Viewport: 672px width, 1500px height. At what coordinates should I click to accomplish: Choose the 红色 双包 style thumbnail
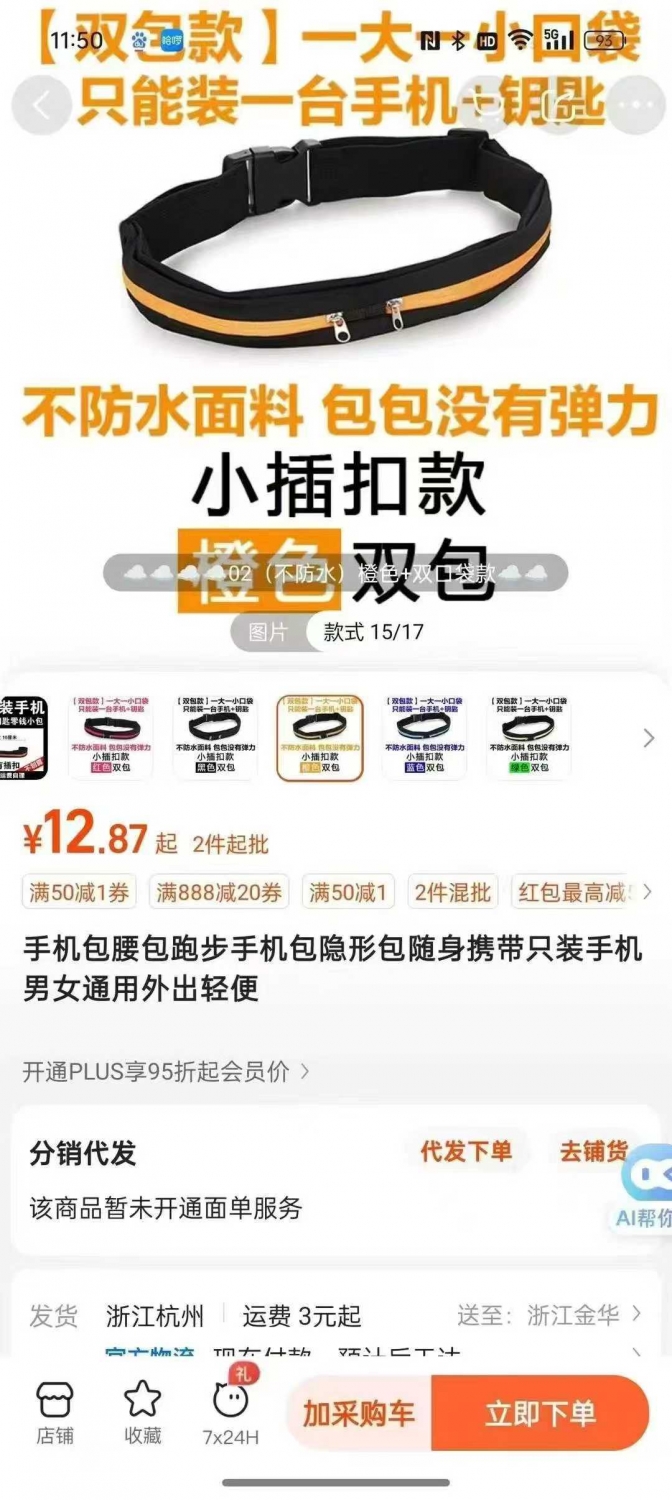(x=109, y=738)
